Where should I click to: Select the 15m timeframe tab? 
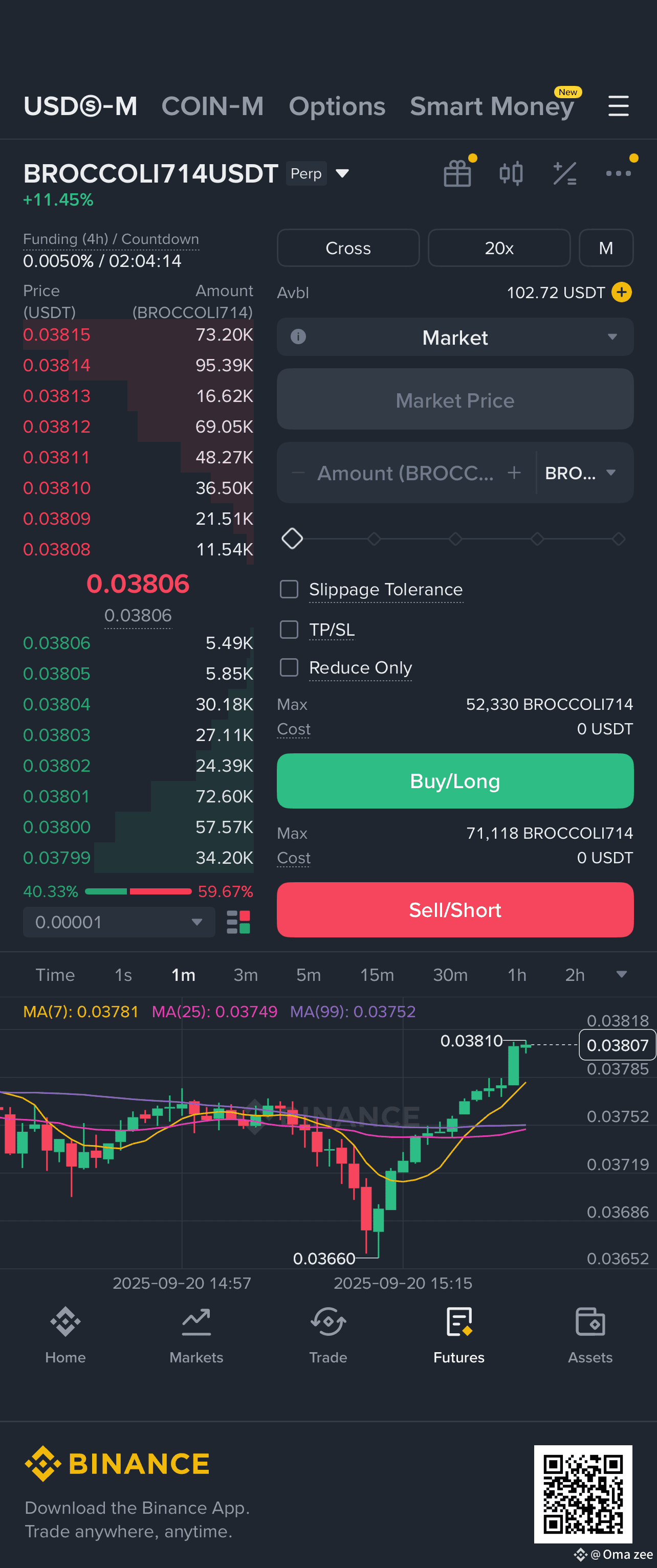click(377, 975)
